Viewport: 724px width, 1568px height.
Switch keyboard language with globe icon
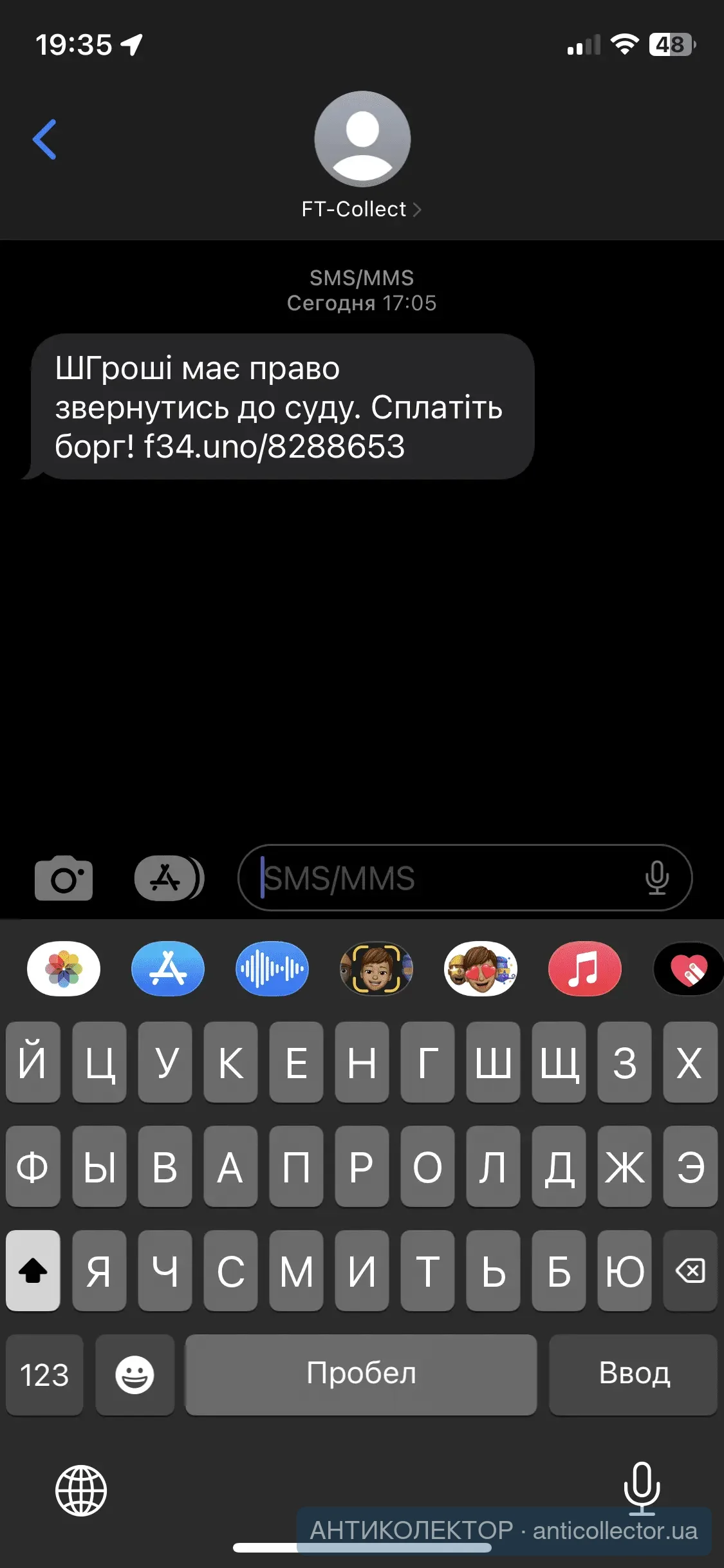coord(81,1490)
